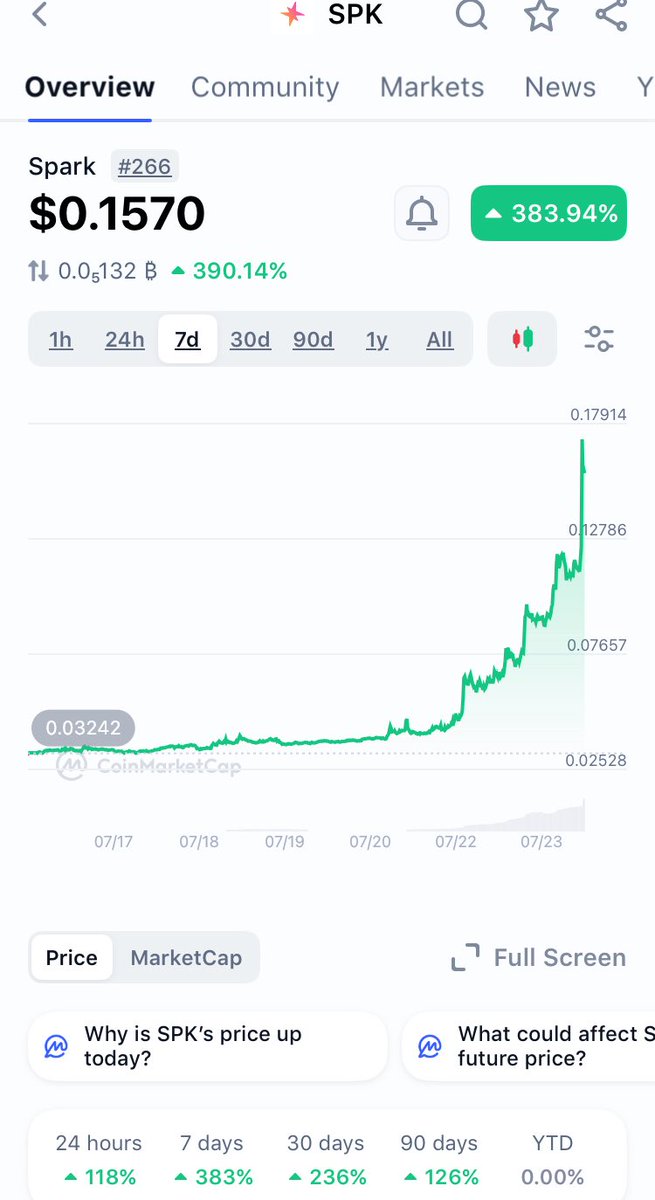Go back using the top-left arrow
The image size is (655, 1200).
pyautogui.click(x=40, y=14)
